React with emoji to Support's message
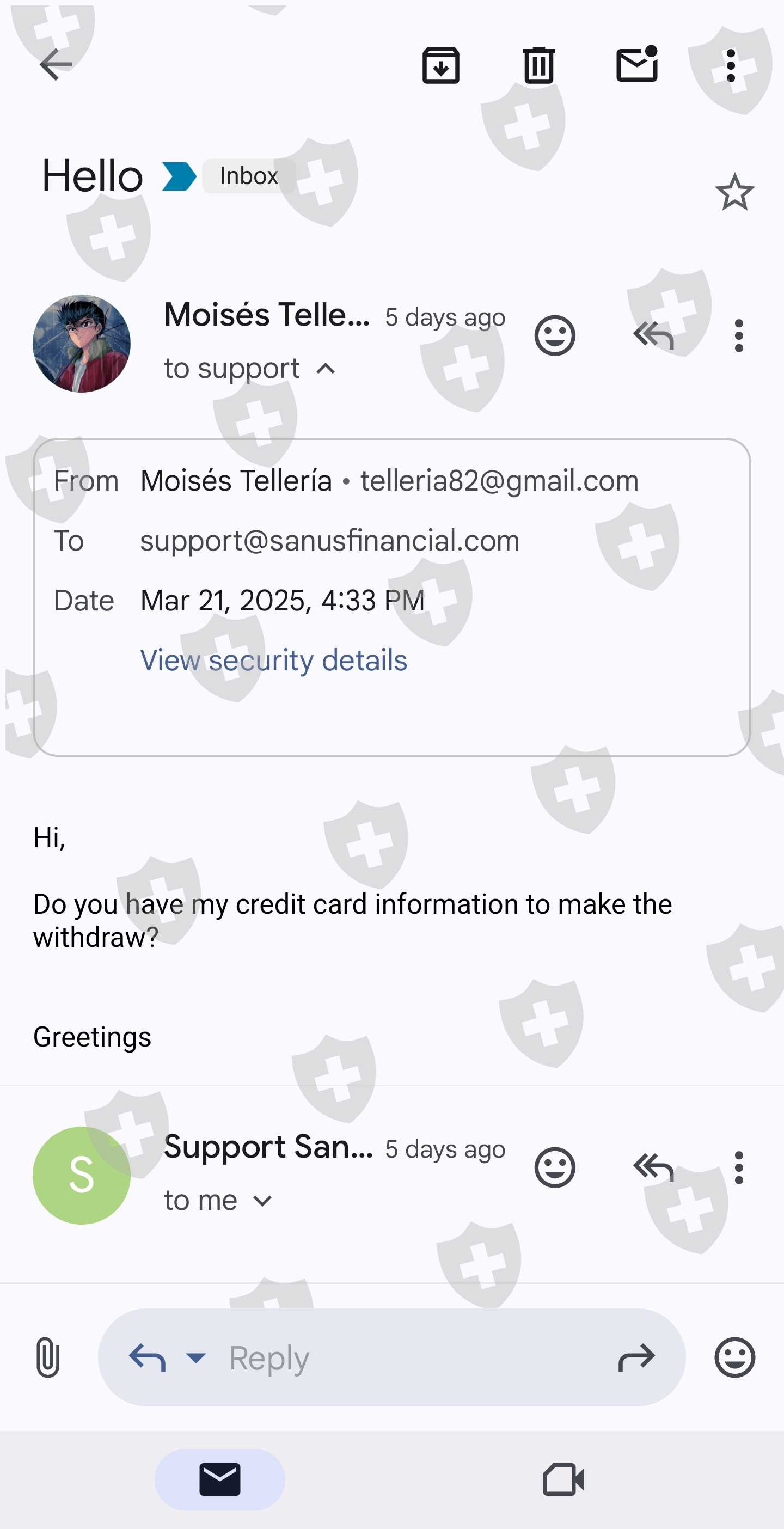This screenshot has height=1529, width=784. pyautogui.click(x=554, y=1168)
